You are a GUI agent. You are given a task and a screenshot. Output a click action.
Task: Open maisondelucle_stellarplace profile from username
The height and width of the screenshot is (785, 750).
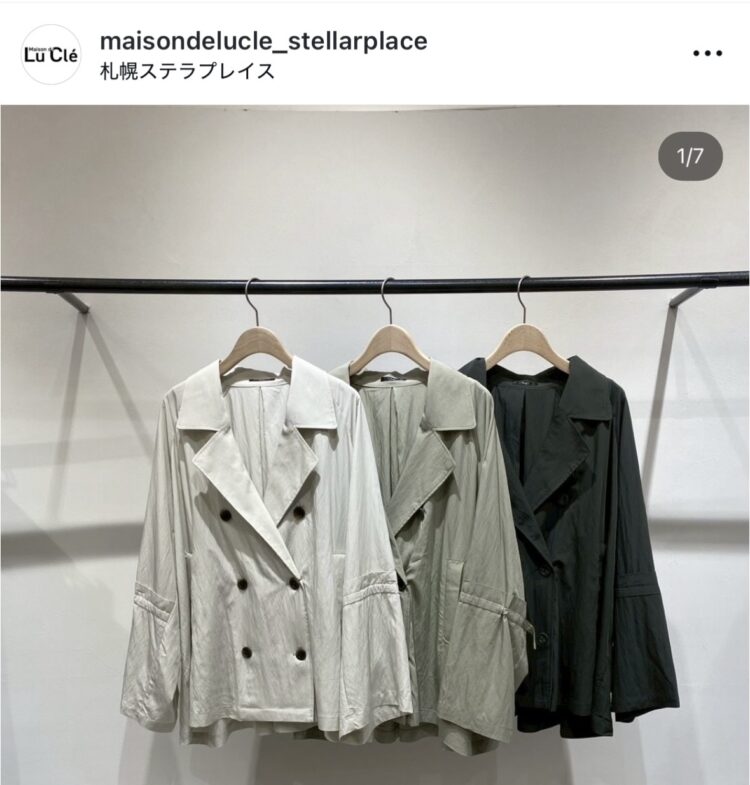pyautogui.click(x=264, y=41)
